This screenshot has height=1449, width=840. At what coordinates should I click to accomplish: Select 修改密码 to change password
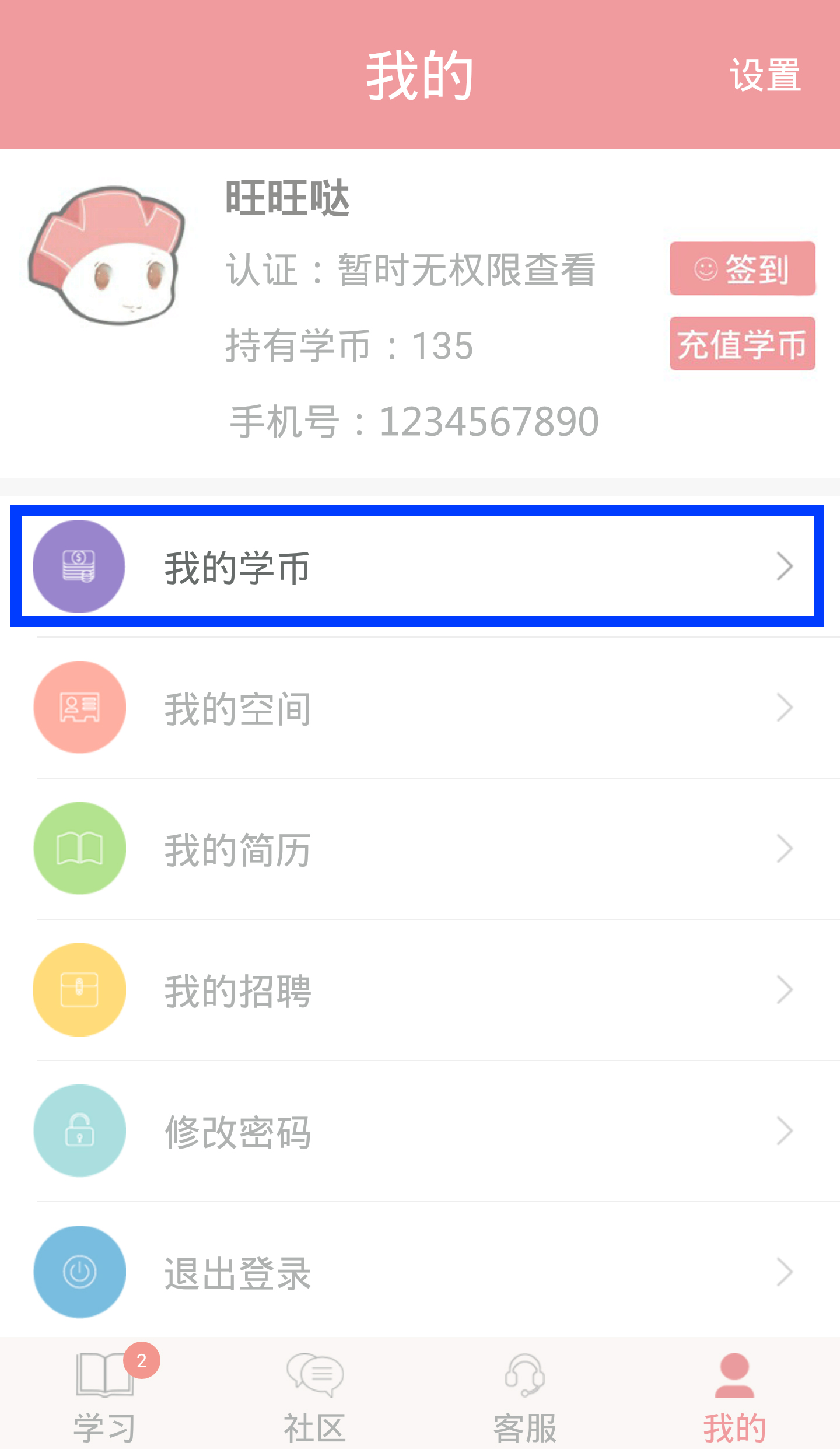coord(416,1131)
